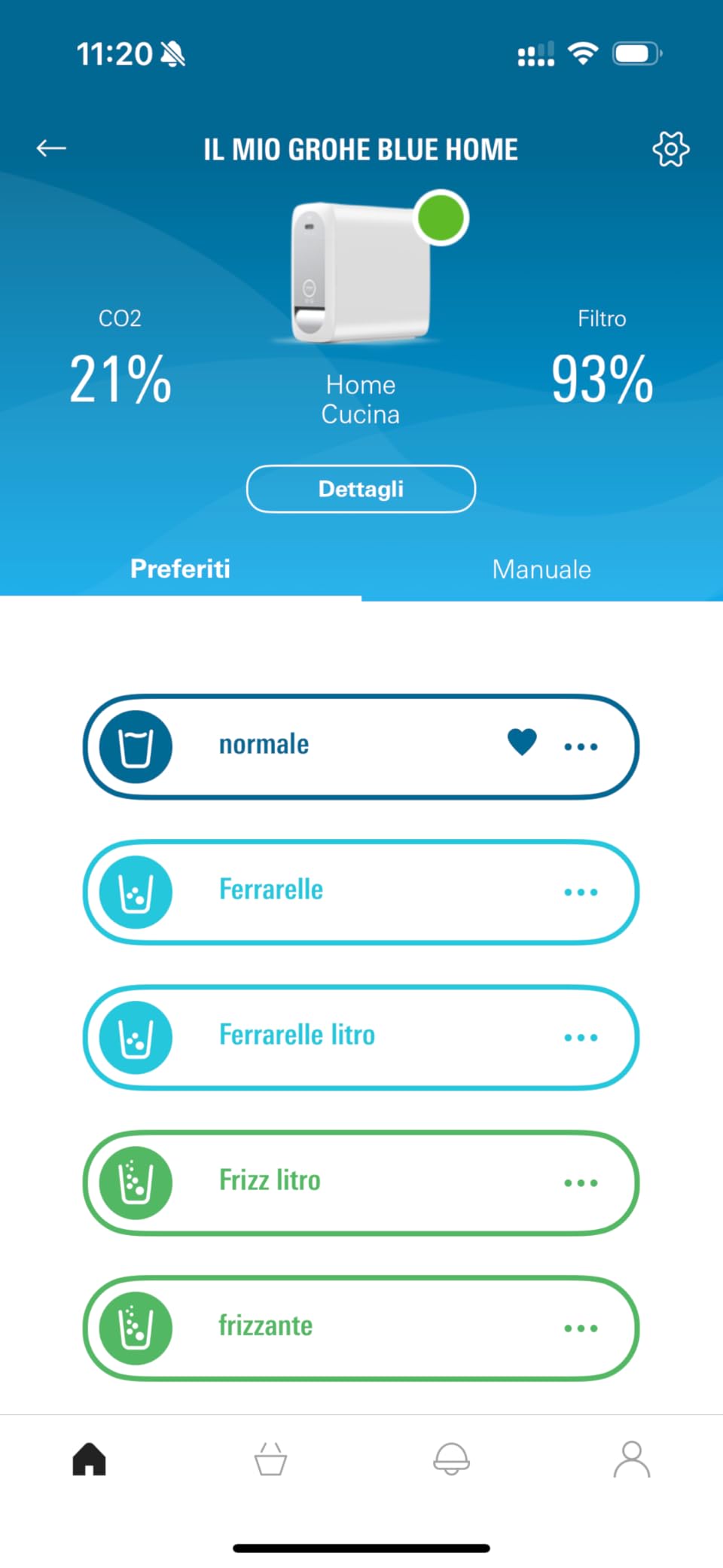Tap the Dettagli button
The image size is (723, 1568).
pos(361,489)
